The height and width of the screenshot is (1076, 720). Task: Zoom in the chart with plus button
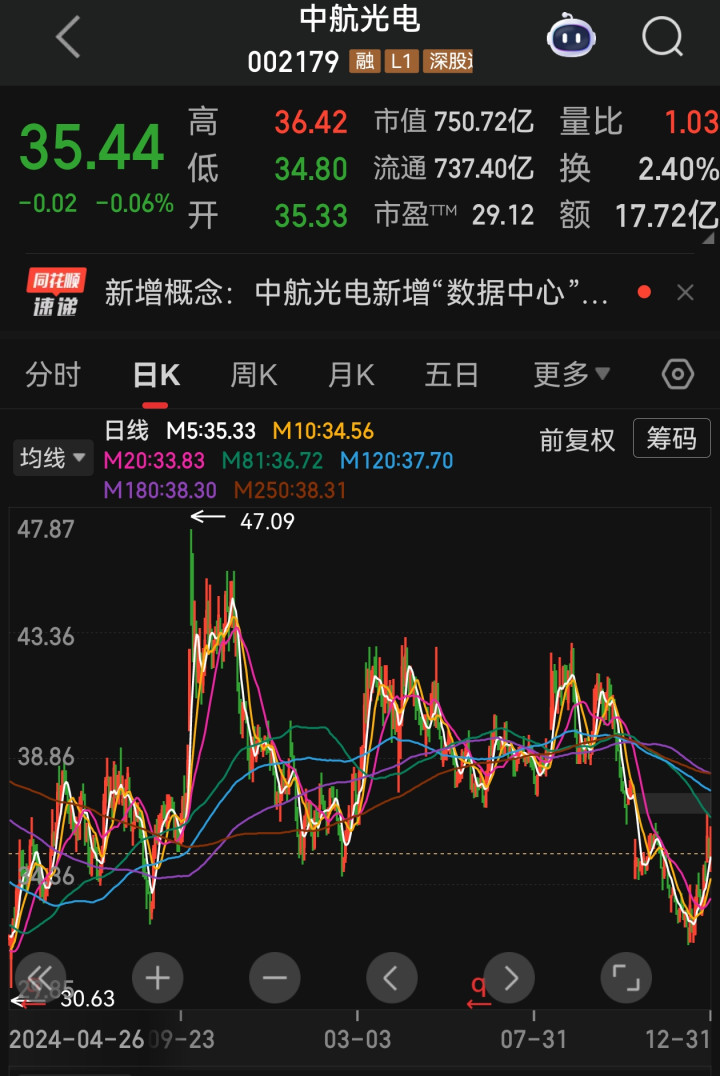[x=157, y=978]
